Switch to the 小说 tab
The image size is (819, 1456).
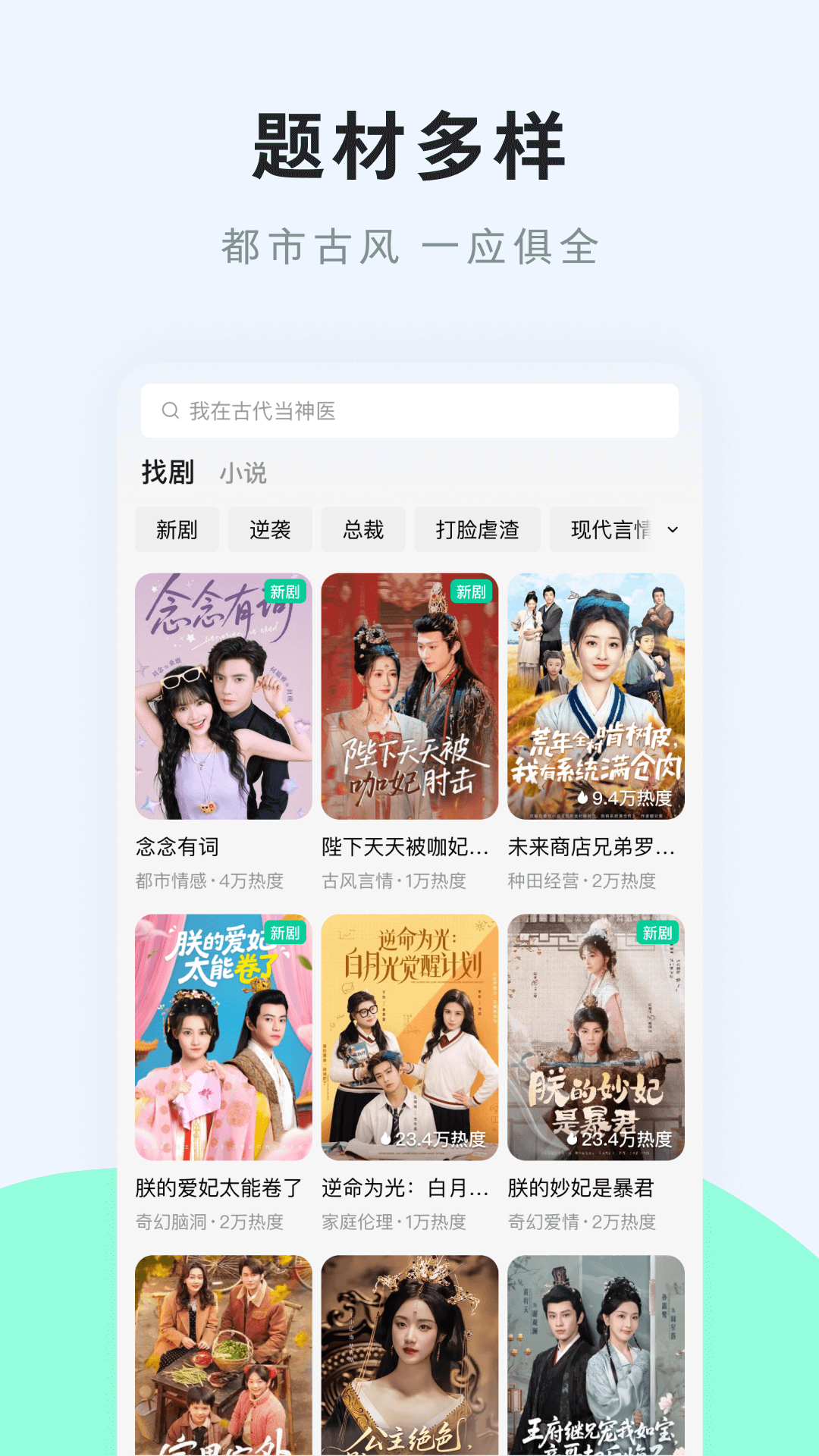[x=243, y=471]
